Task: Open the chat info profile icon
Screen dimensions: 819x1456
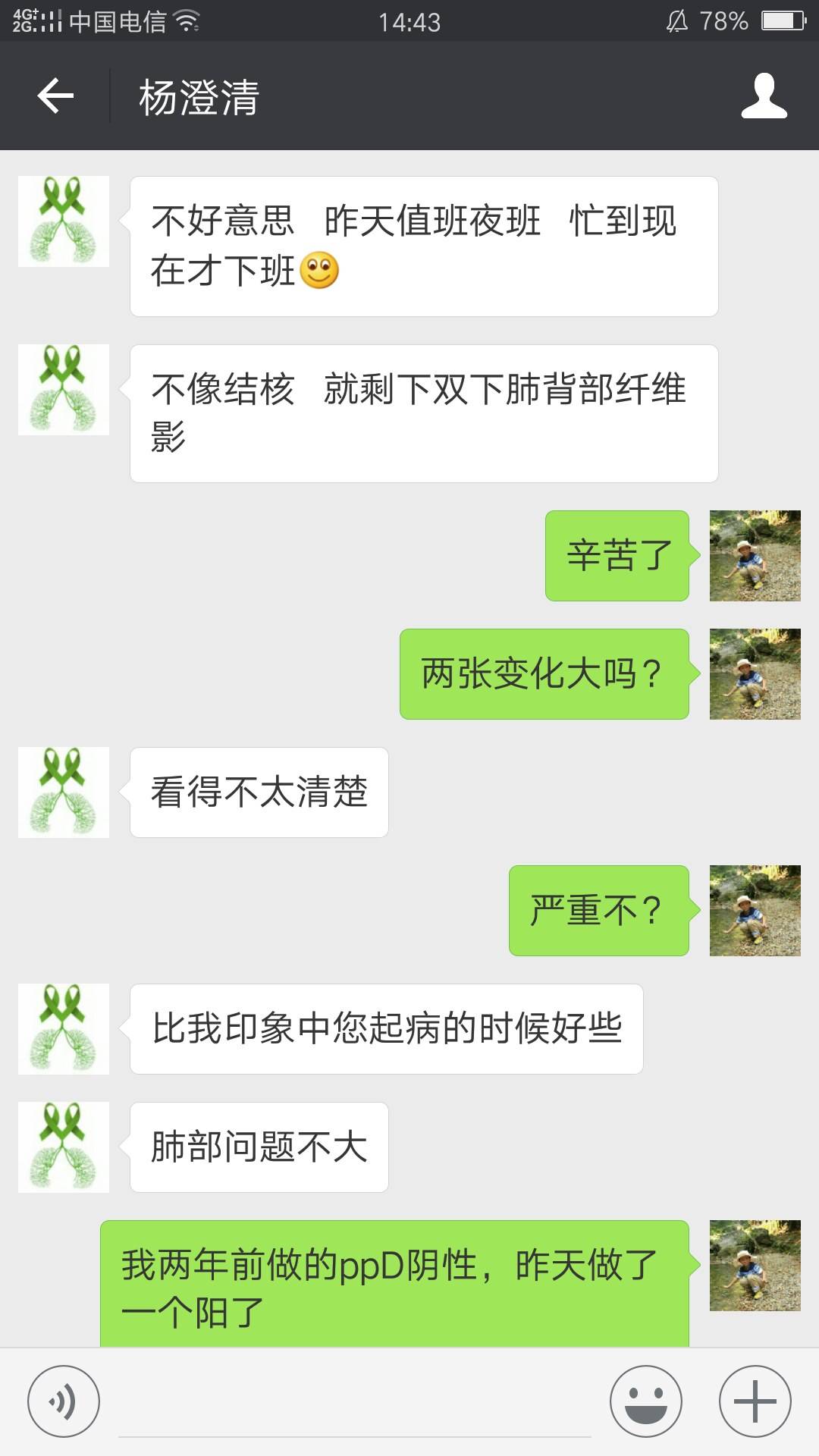Action: (764, 96)
